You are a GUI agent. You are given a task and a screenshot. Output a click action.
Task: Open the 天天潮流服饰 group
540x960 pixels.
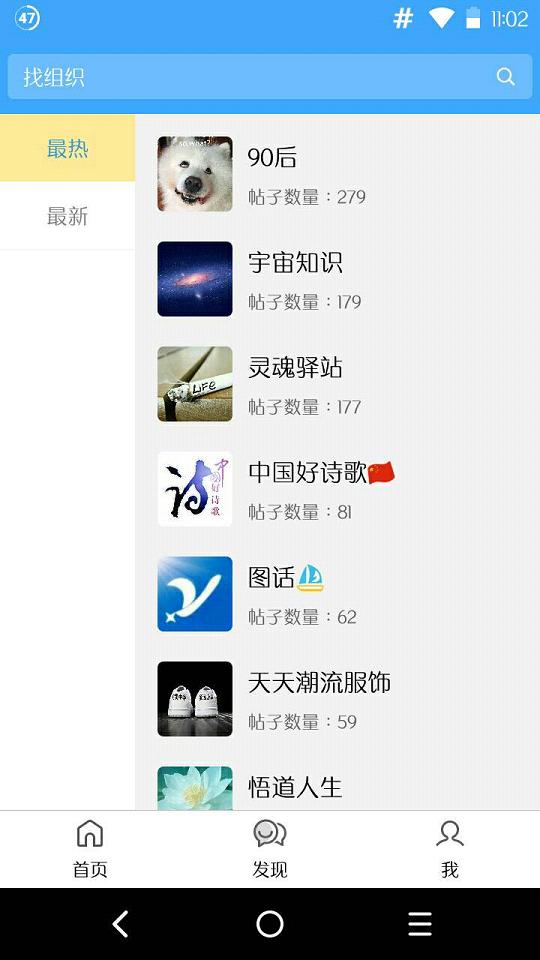337,699
